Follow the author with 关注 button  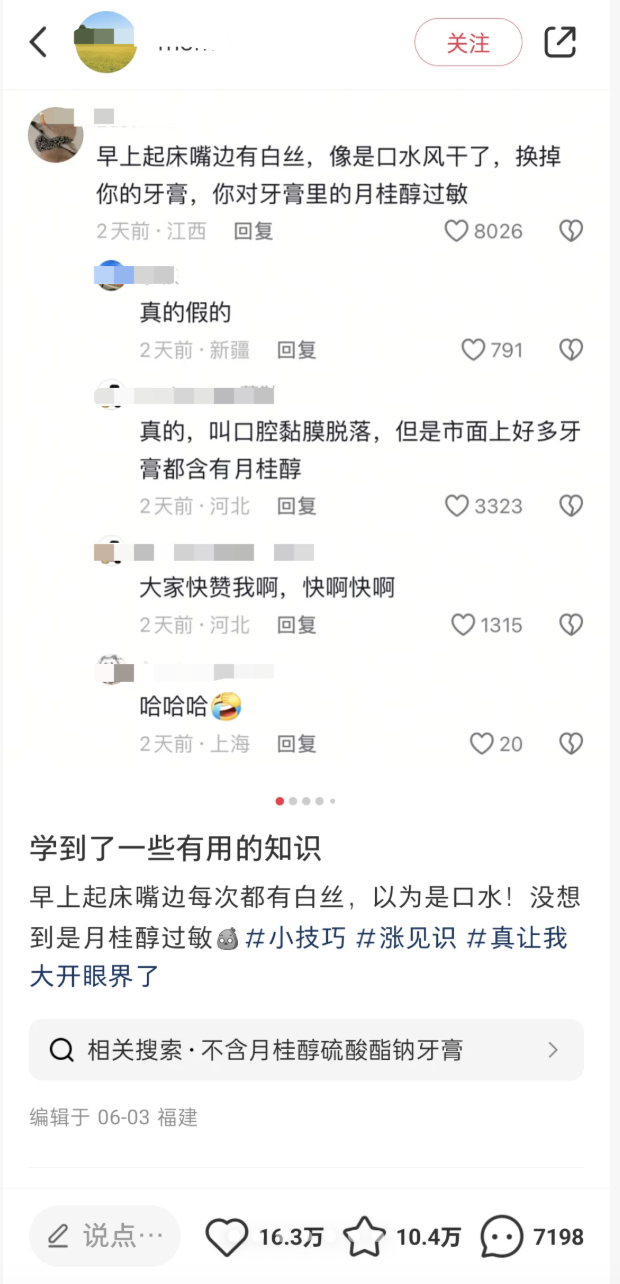(x=468, y=43)
